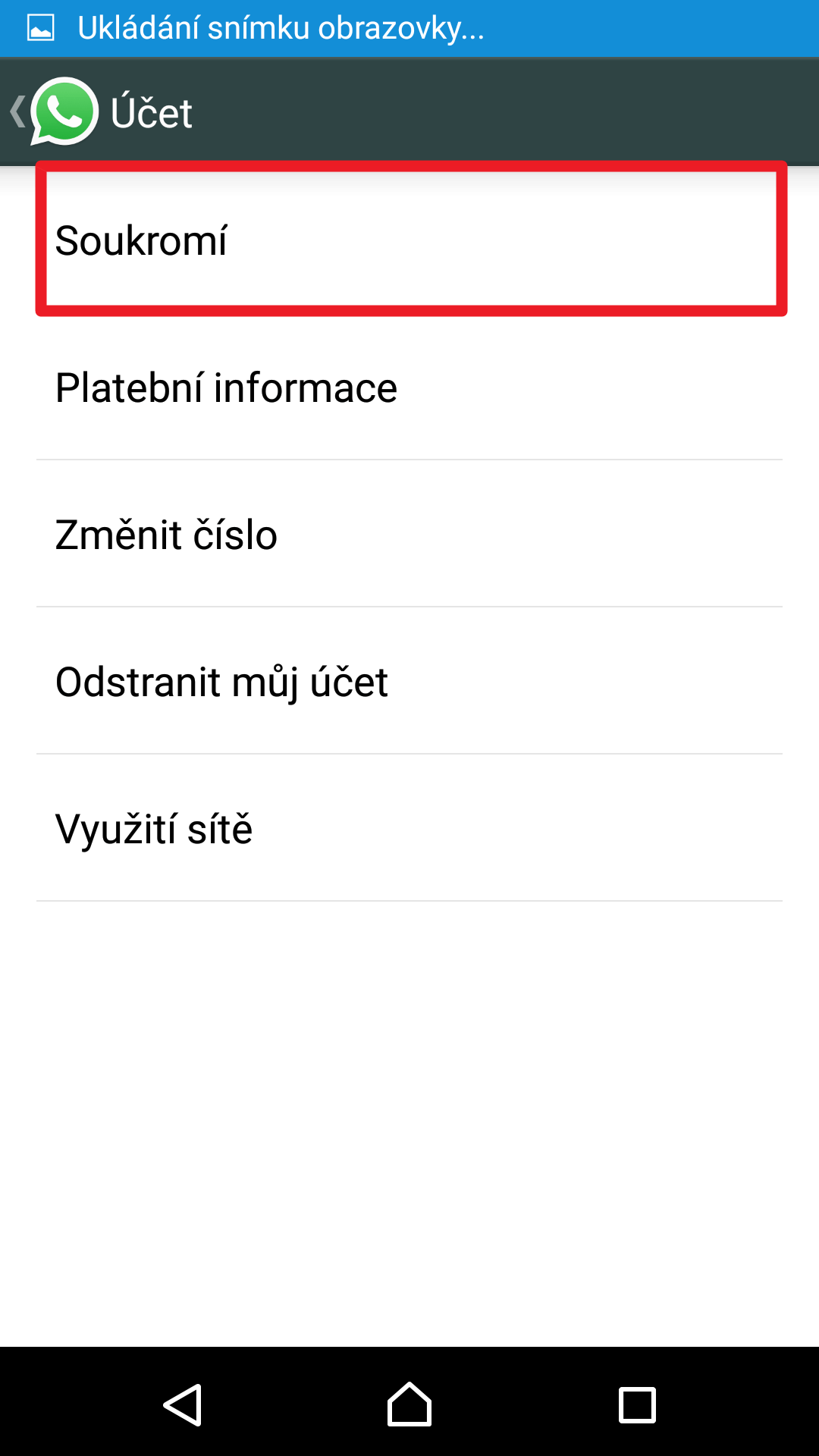
Task: Open the Soukromí settings
Action: [x=409, y=240]
